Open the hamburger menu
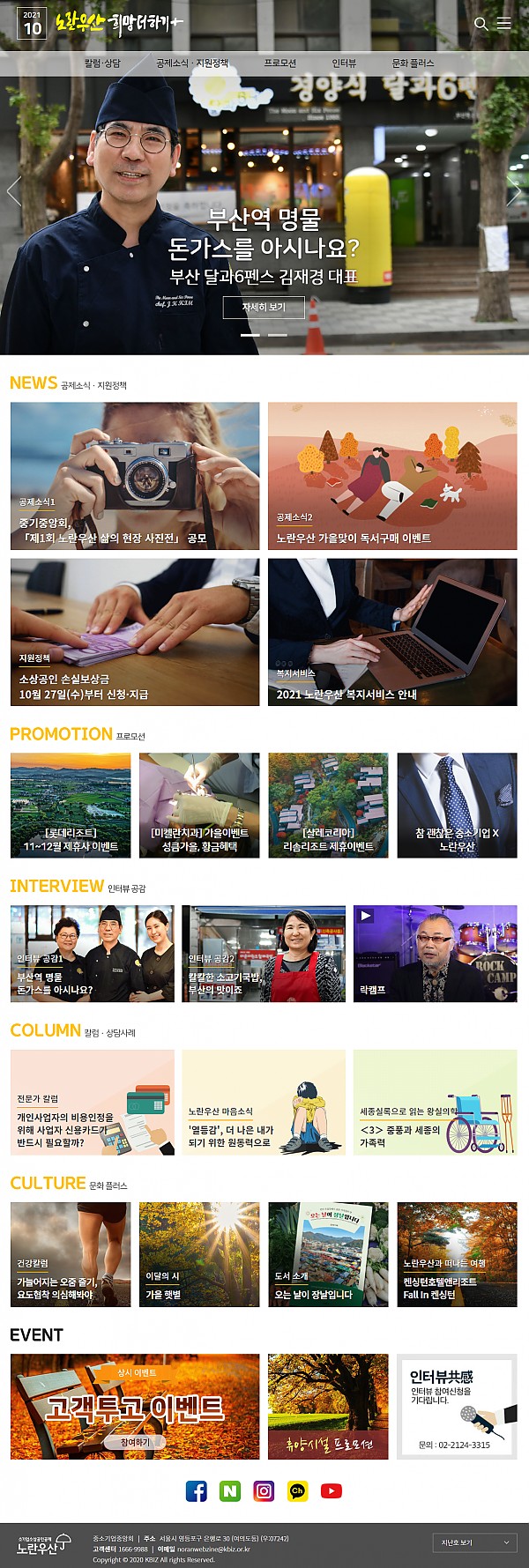Screen dimensions: 529x1568 pyautogui.click(x=504, y=24)
